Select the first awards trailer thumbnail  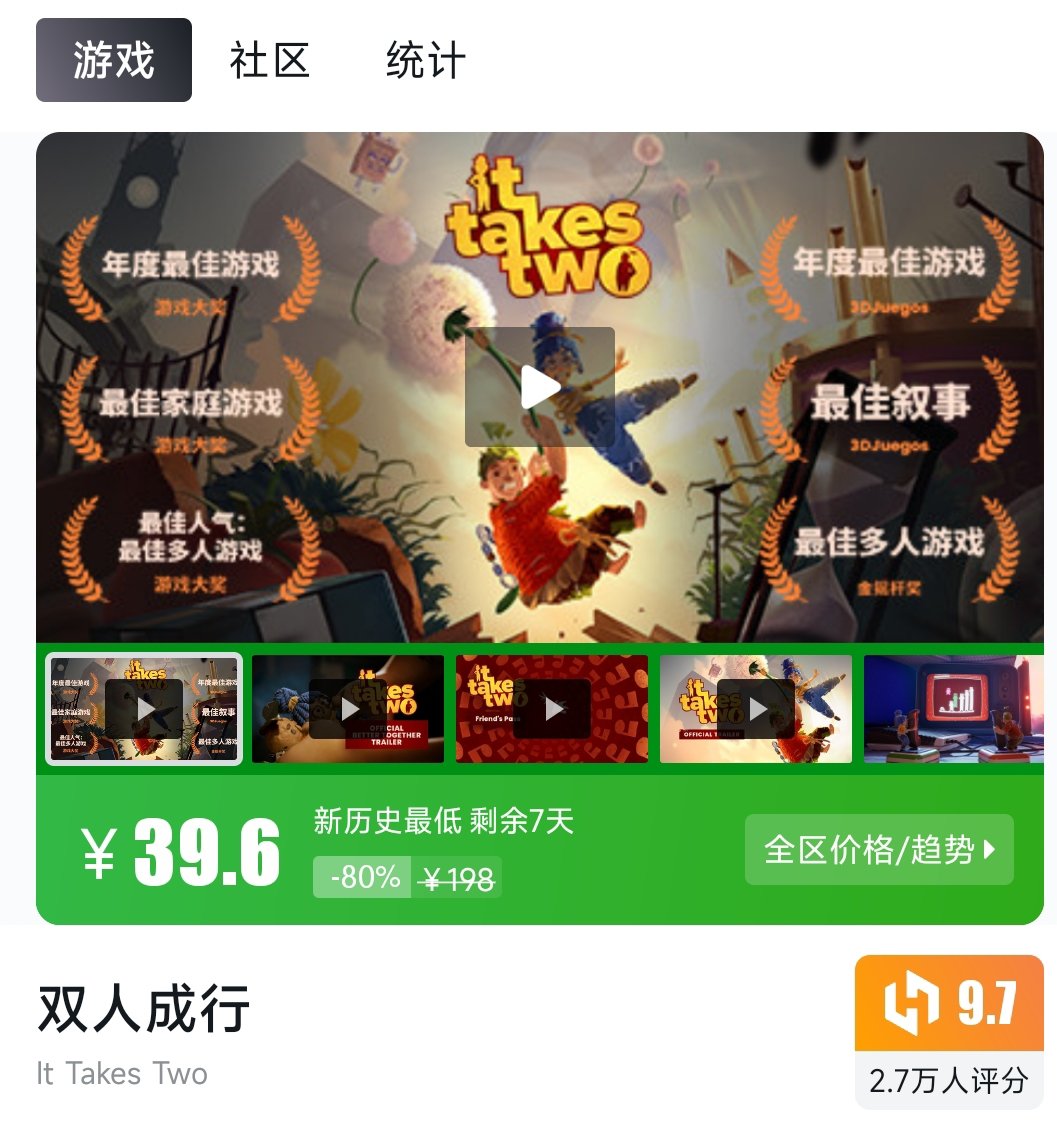[x=144, y=709]
